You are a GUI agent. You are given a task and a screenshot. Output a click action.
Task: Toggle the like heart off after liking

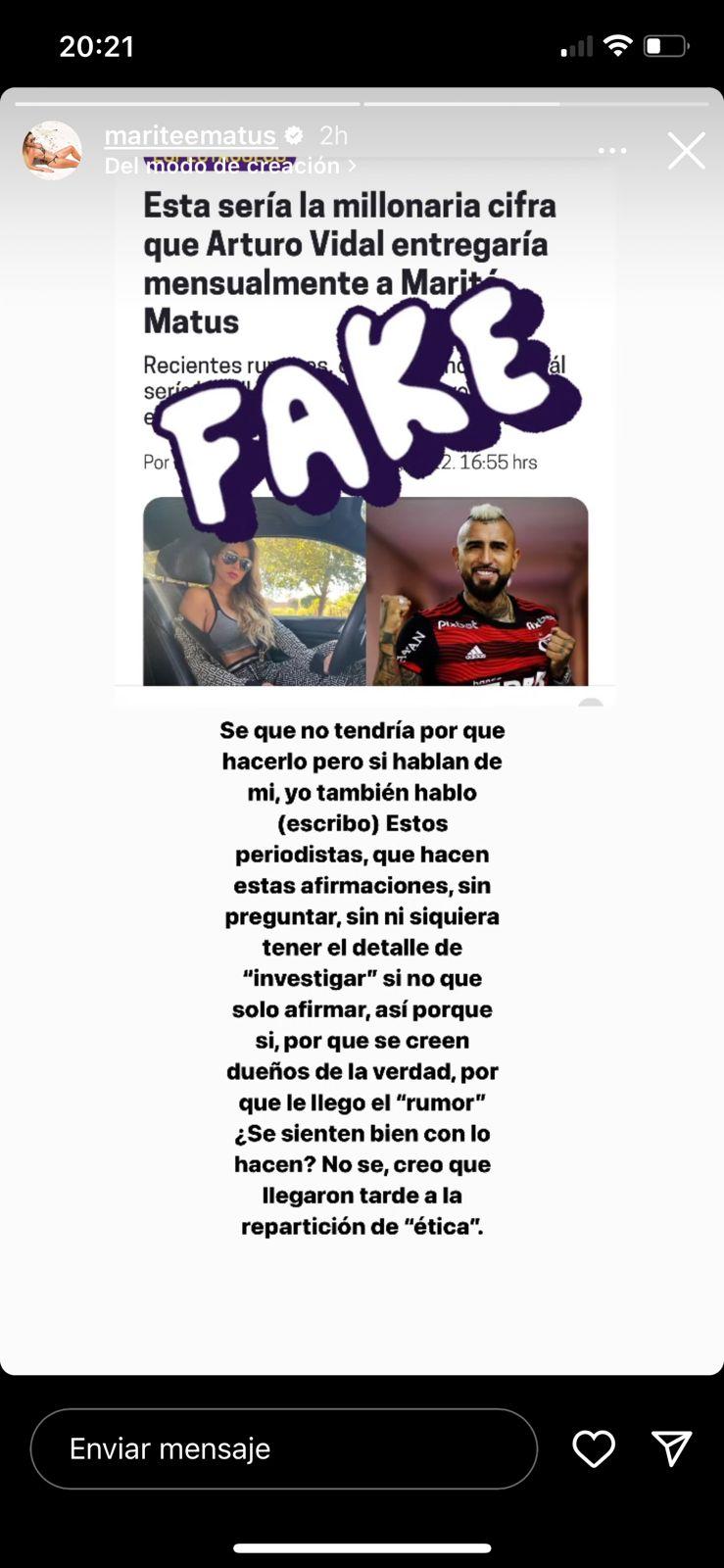[594, 1448]
